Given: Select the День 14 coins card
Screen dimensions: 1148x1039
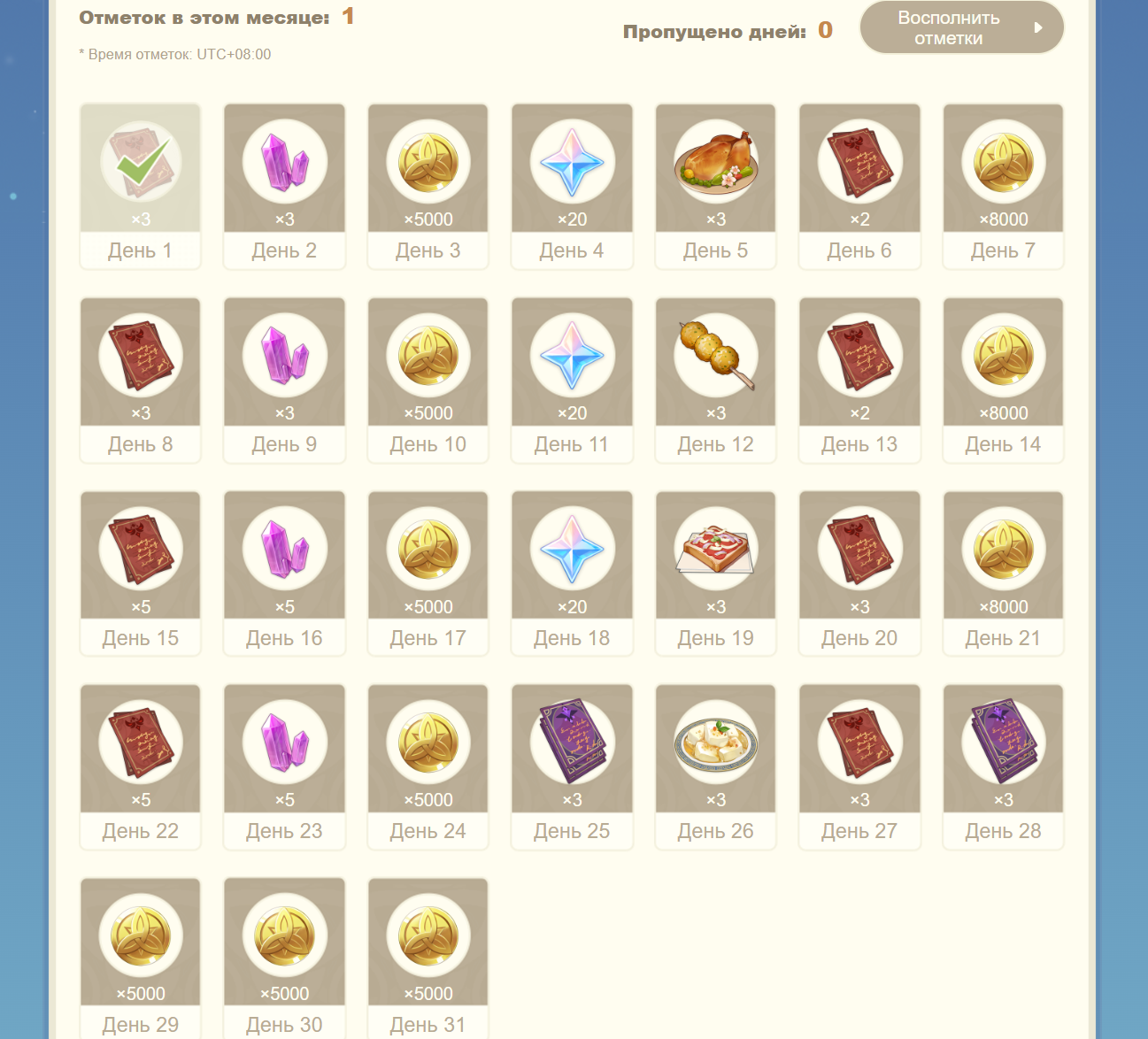Looking at the screenshot, I should click(x=1004, y=379).
